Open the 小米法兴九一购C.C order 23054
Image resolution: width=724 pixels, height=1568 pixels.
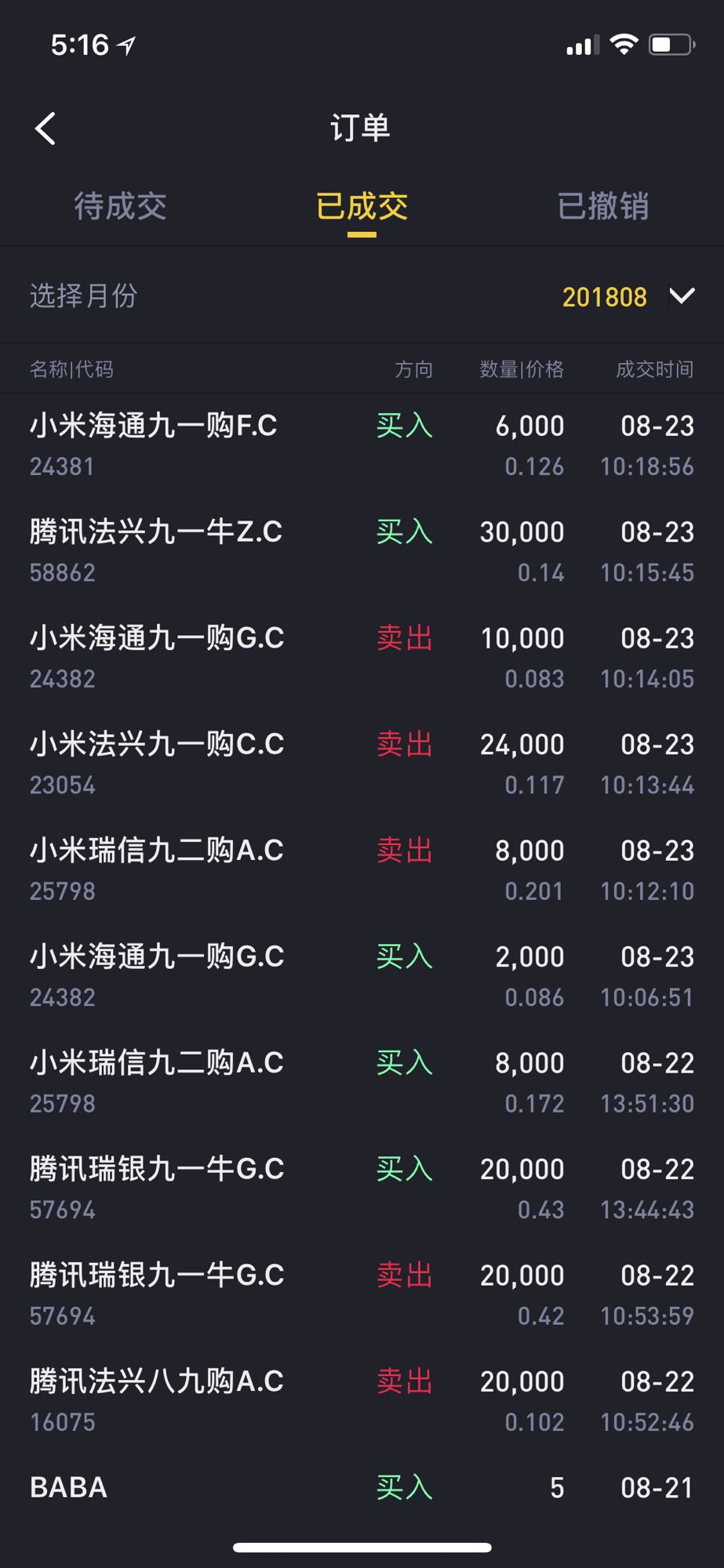[362, 764]
